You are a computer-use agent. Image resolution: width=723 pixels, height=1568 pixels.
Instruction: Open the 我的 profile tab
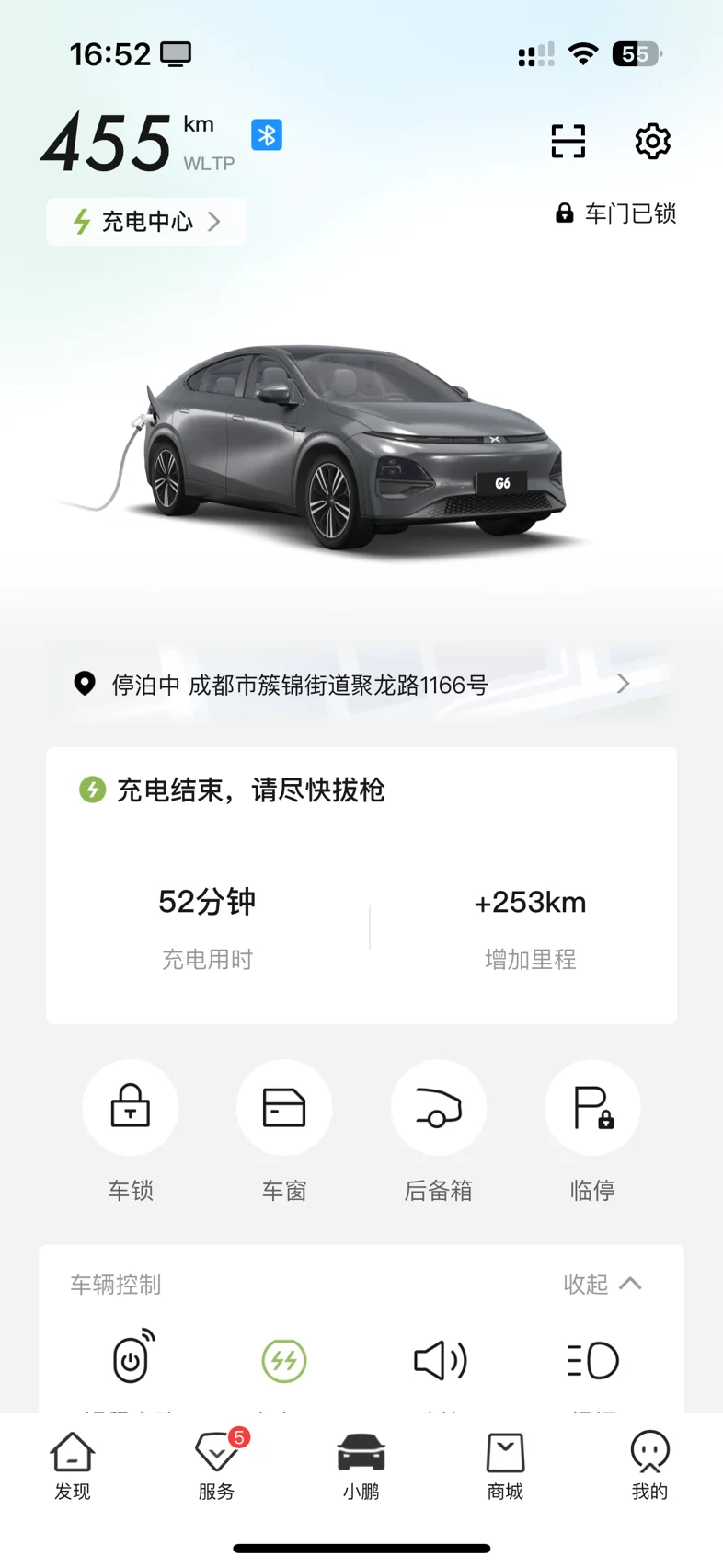pyautogui.click(x=649, y=1465)
